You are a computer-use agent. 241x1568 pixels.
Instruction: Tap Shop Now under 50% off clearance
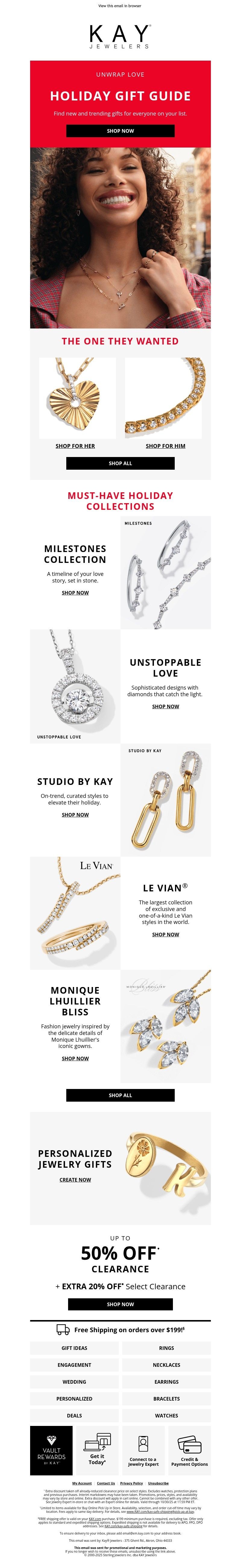coord(120,1304)
